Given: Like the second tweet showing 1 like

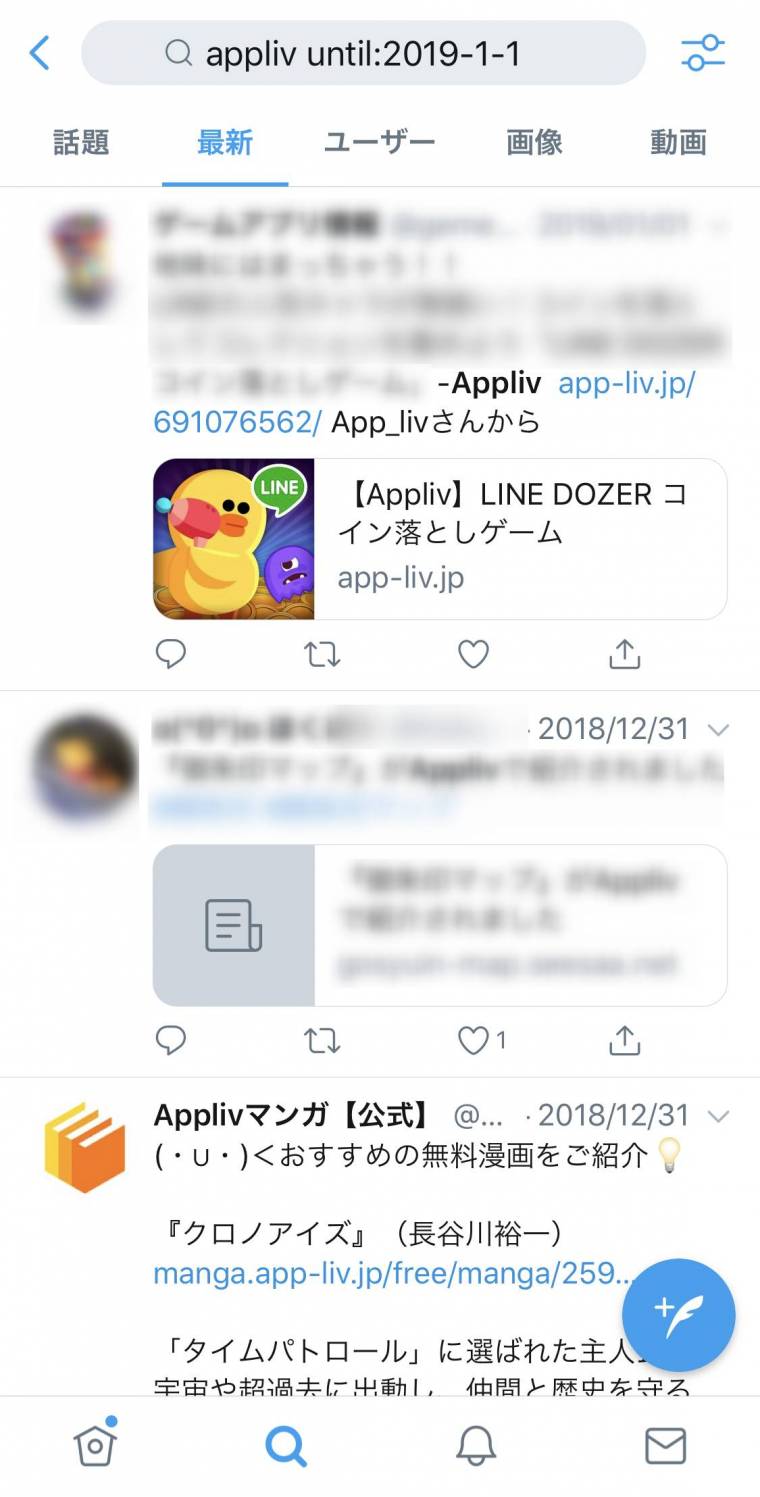Looking at the screenshot, I should point(473,1041).
